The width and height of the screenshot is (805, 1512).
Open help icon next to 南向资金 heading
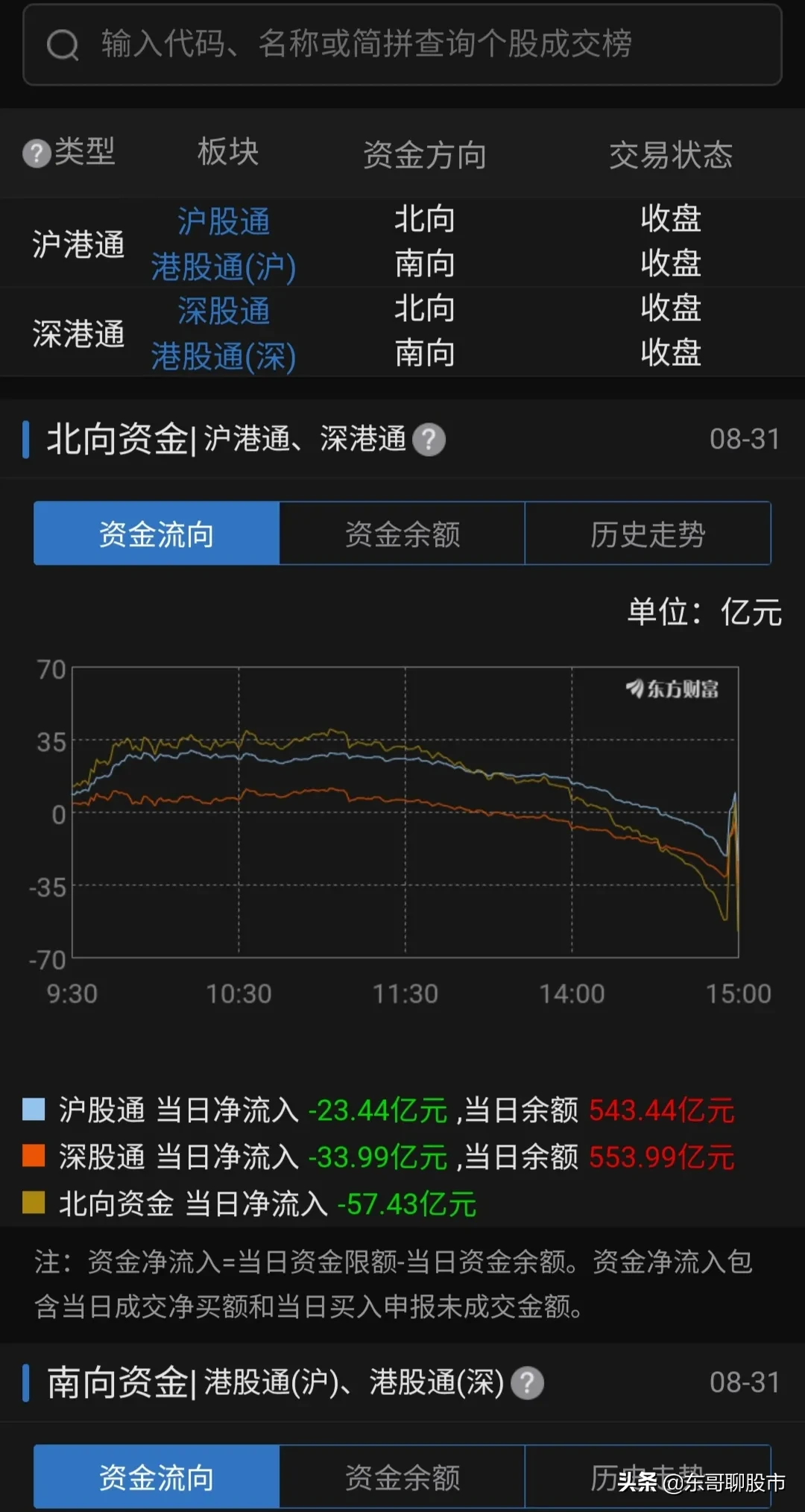point(528,1383)
